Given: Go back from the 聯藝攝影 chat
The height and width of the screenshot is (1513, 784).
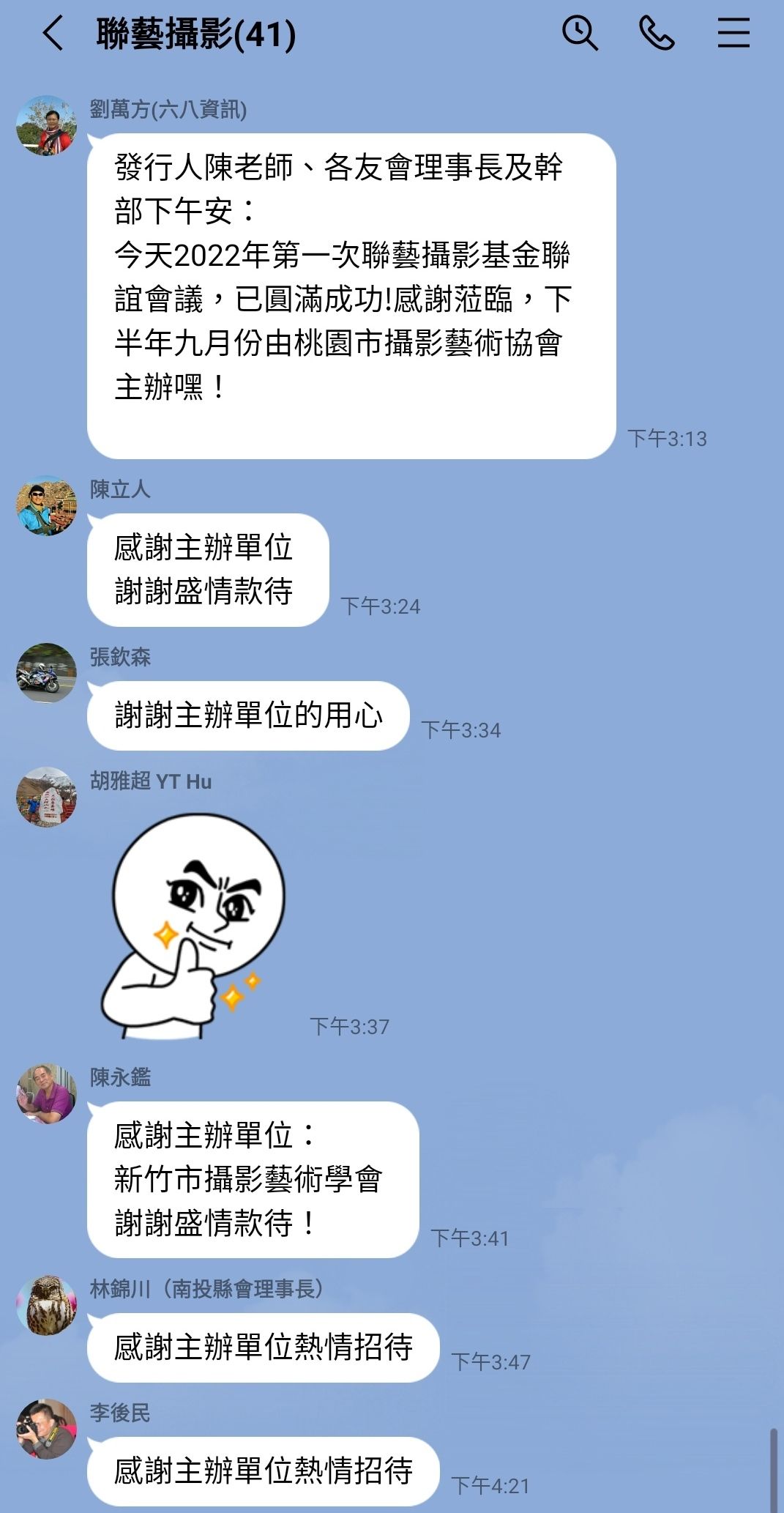Looking at the screenshot, I should [53, 34].
